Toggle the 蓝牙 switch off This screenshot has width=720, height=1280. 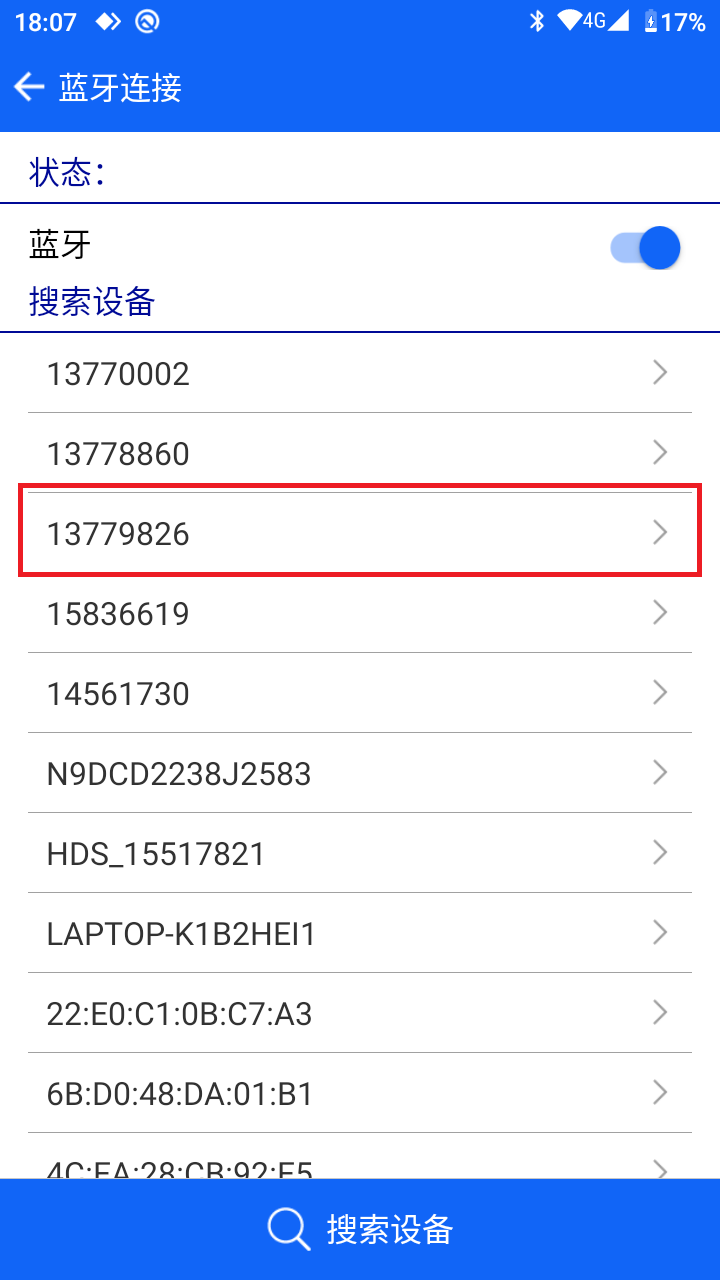tap(645, 247)
